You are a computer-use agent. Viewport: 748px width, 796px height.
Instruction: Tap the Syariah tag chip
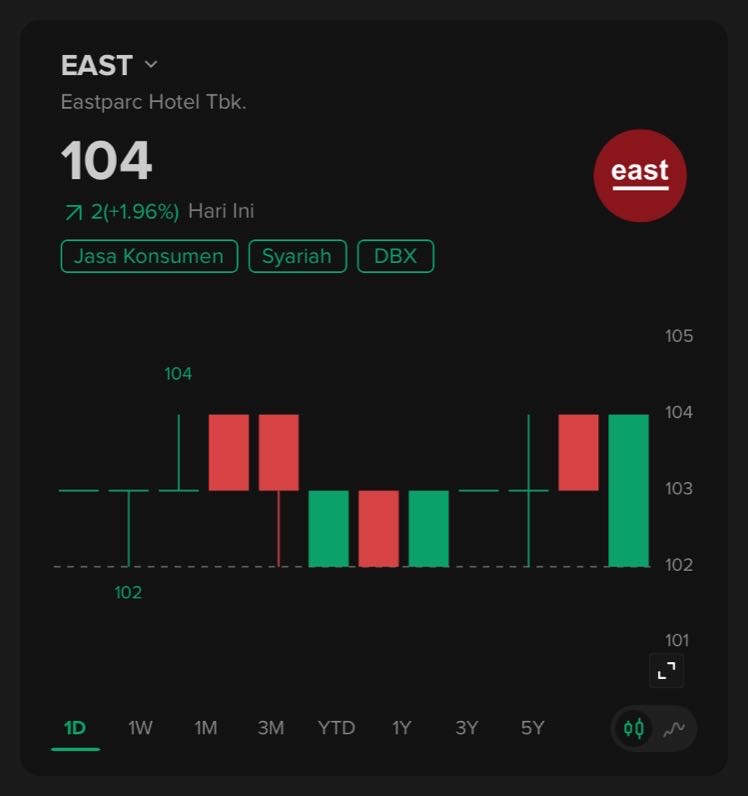pos(297,256)
